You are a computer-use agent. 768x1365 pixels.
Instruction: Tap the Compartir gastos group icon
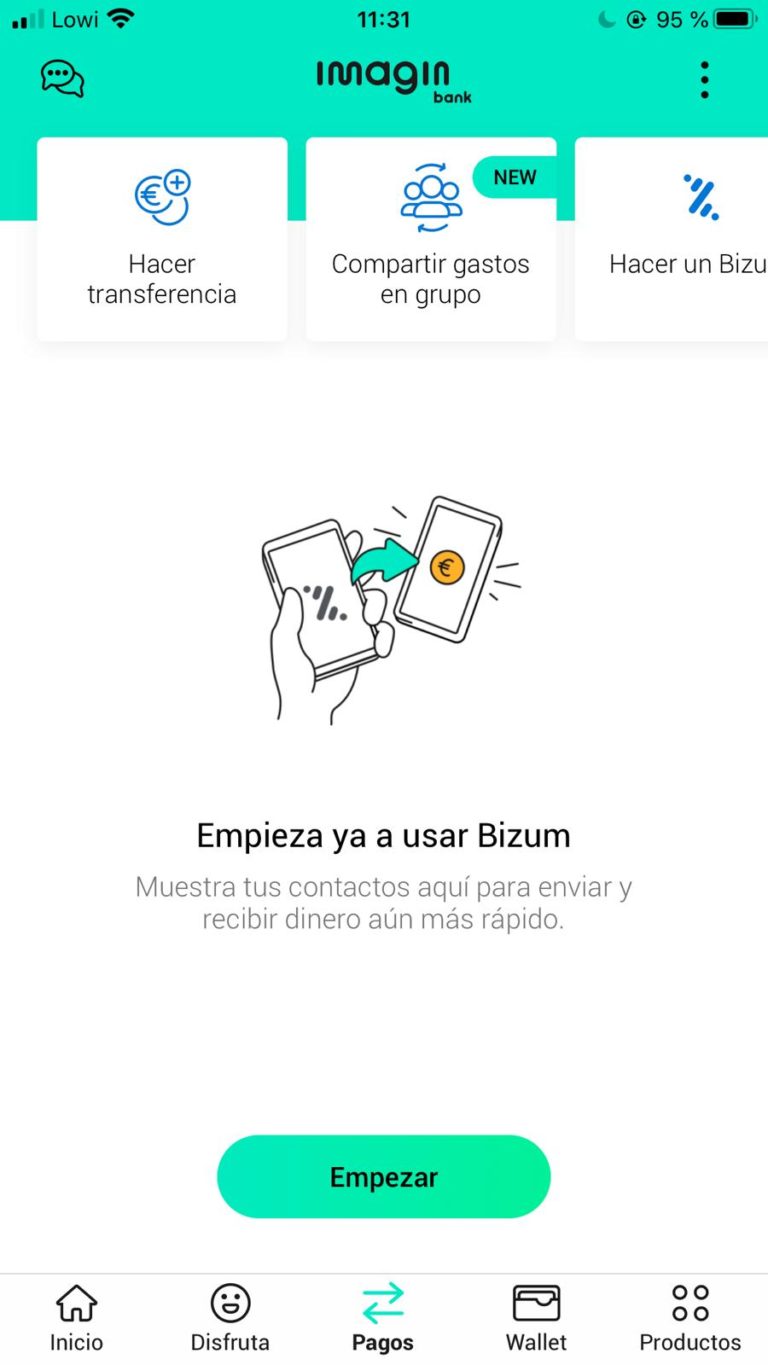430,196
